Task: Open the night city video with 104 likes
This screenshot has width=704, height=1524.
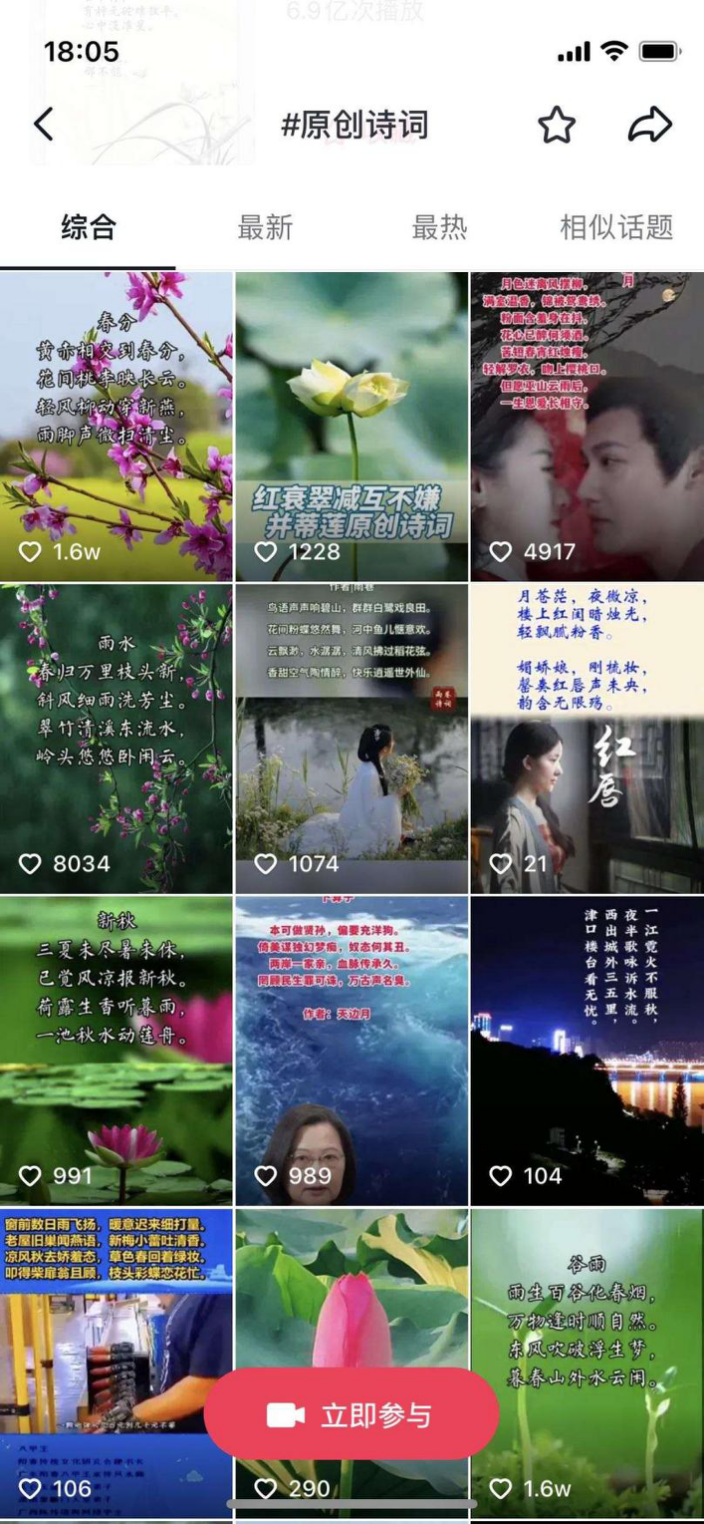Action: pos(587,1050)
